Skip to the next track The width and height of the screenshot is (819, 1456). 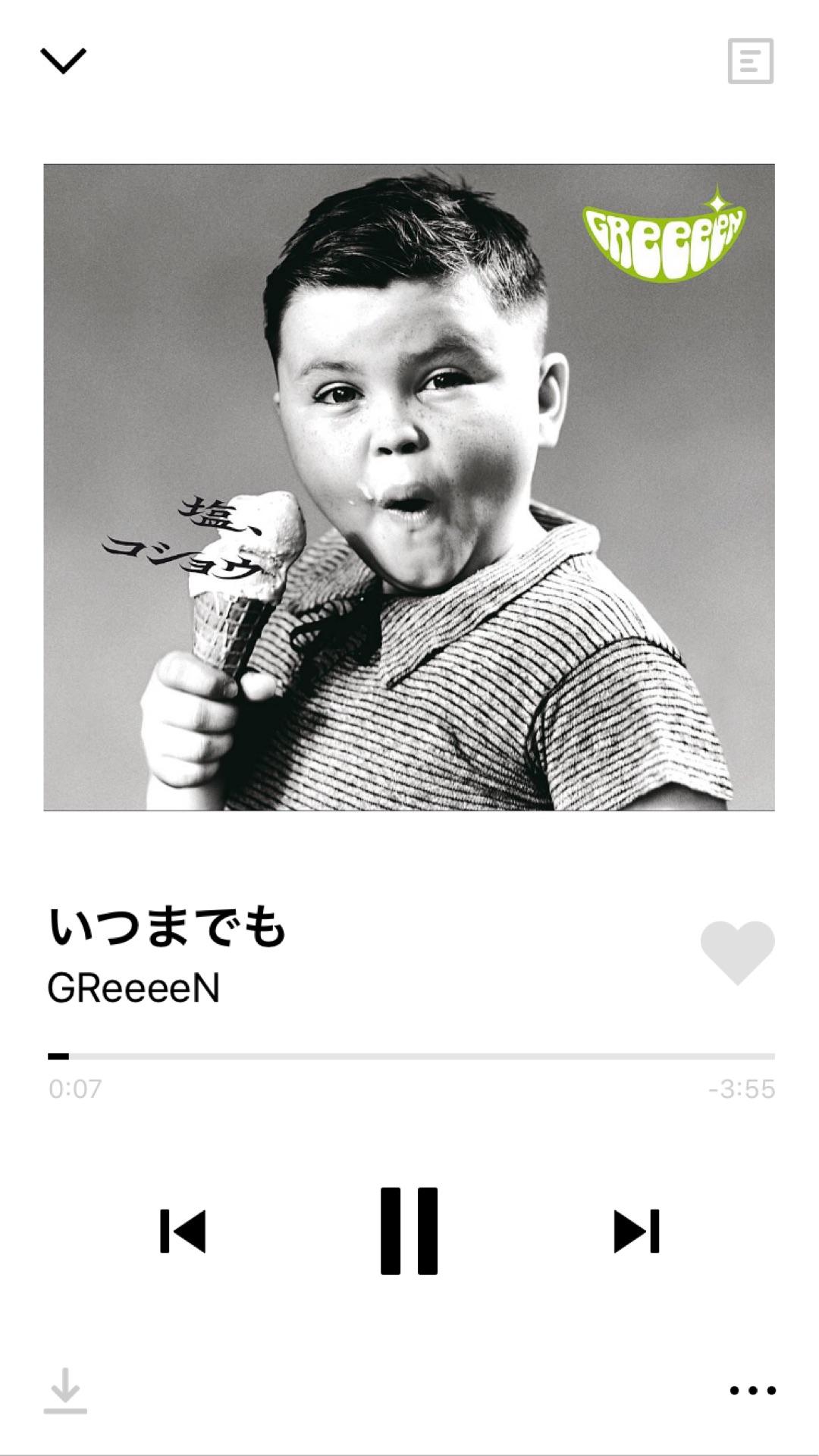(636, 1230)
